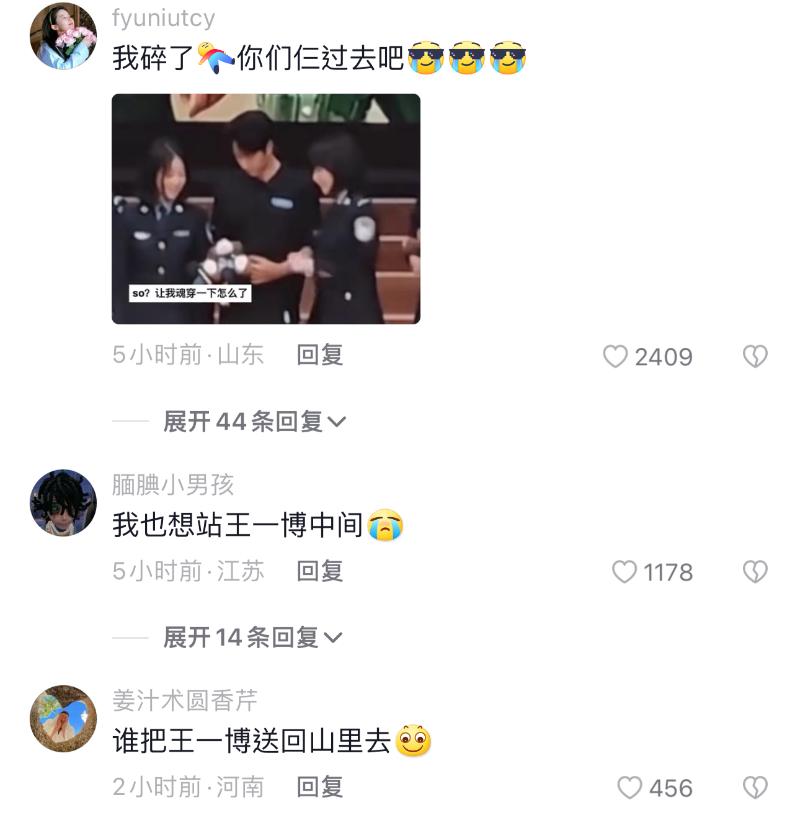
Task: Open 腼腆小男孩's profile avatar
Action: coord(64,502)
